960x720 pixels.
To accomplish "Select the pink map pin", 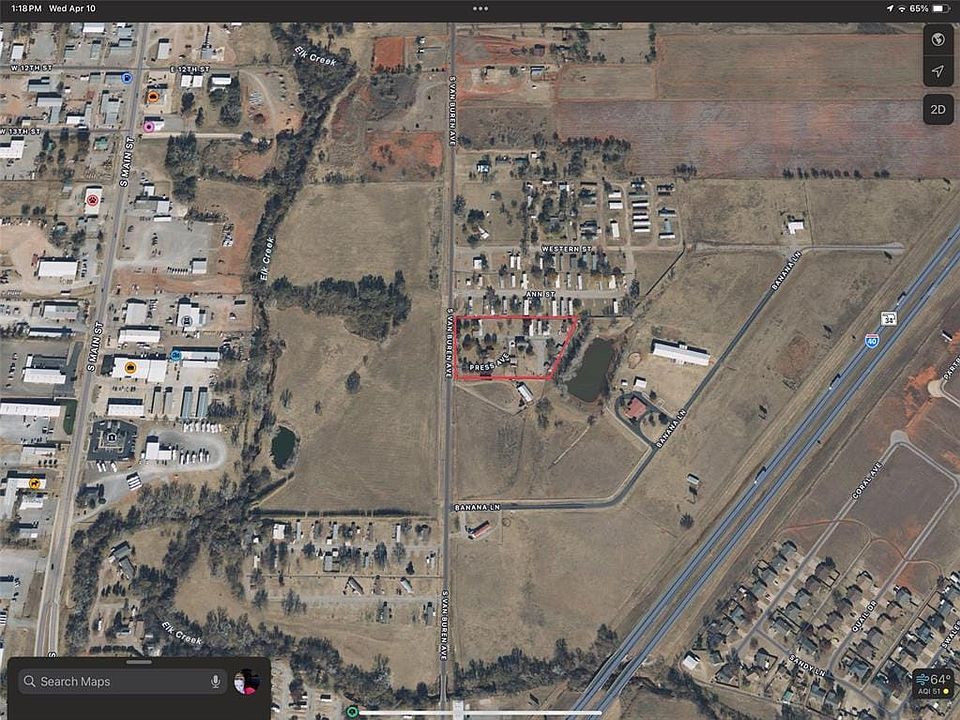I will [x=150, y=126].
